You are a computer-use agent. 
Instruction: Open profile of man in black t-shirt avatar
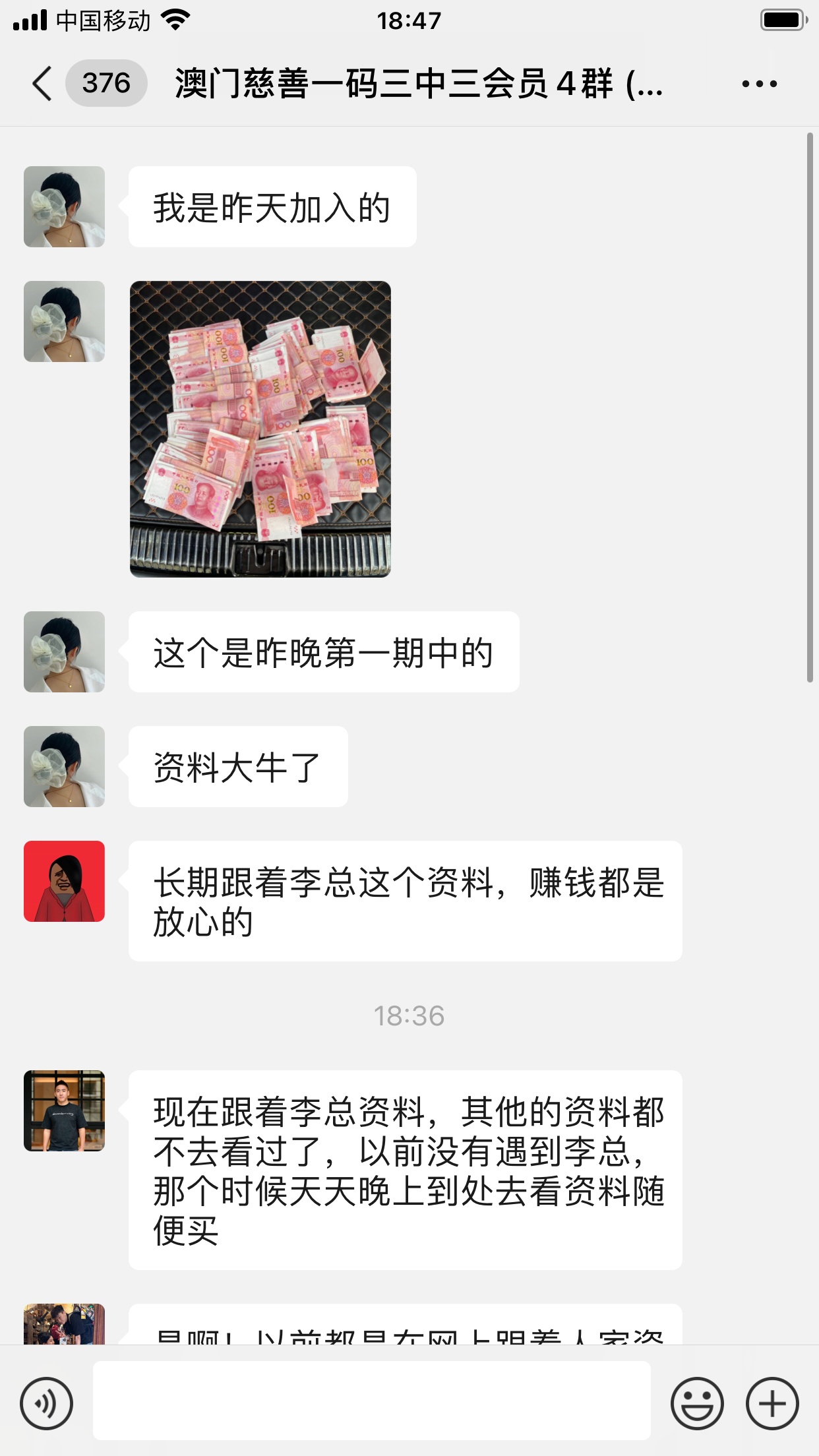tap(64, 1110)
